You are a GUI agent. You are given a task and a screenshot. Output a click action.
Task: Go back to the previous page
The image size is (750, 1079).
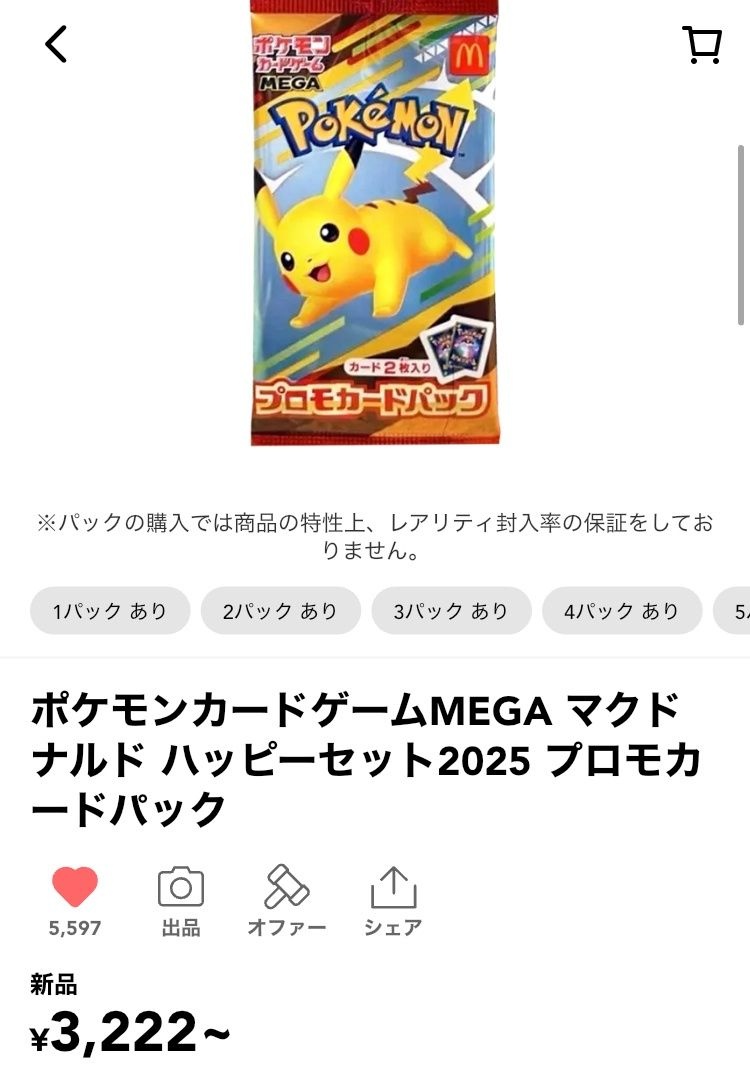point(56,44)
